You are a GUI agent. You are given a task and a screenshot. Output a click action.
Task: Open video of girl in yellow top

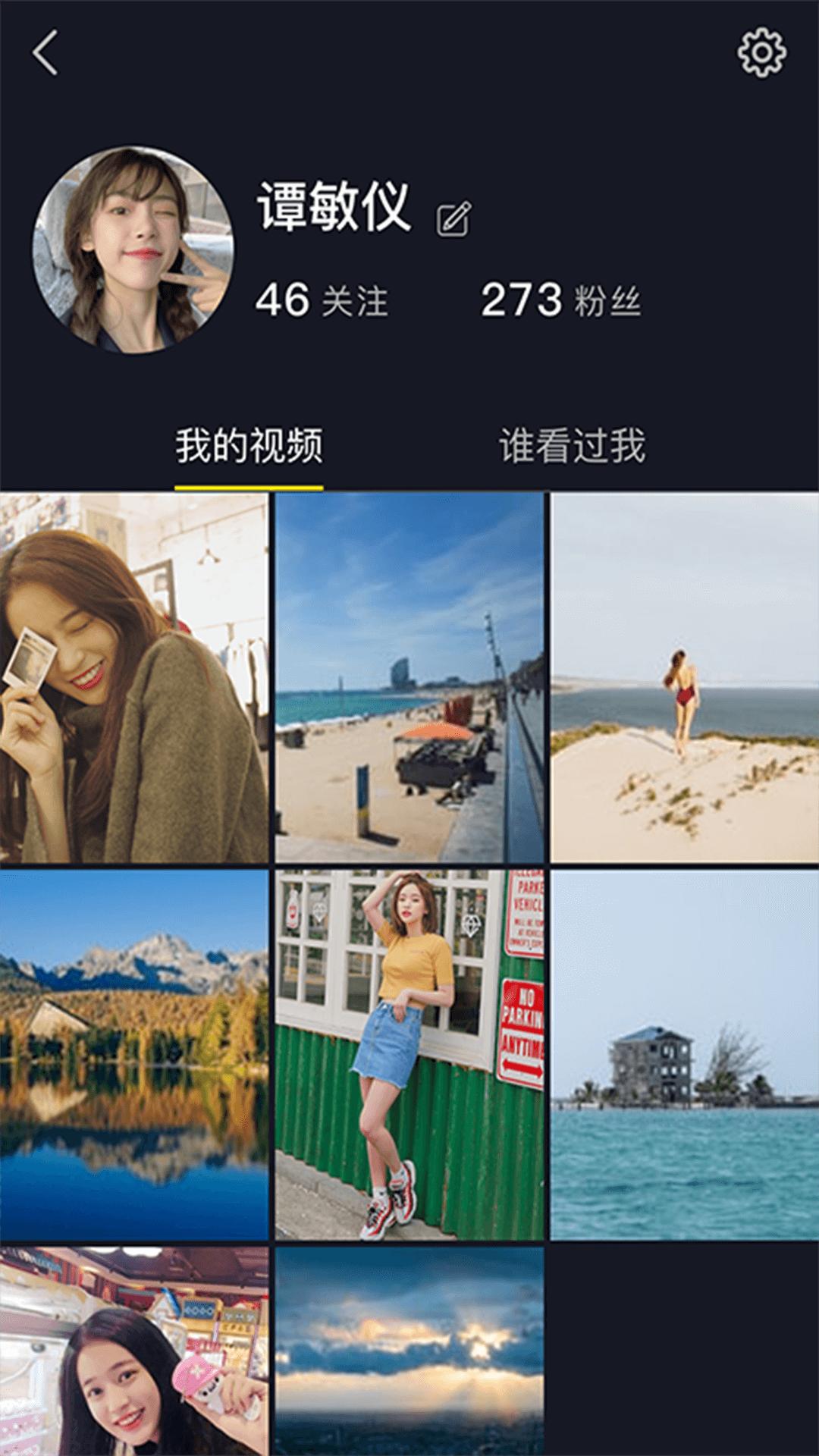409,1055
